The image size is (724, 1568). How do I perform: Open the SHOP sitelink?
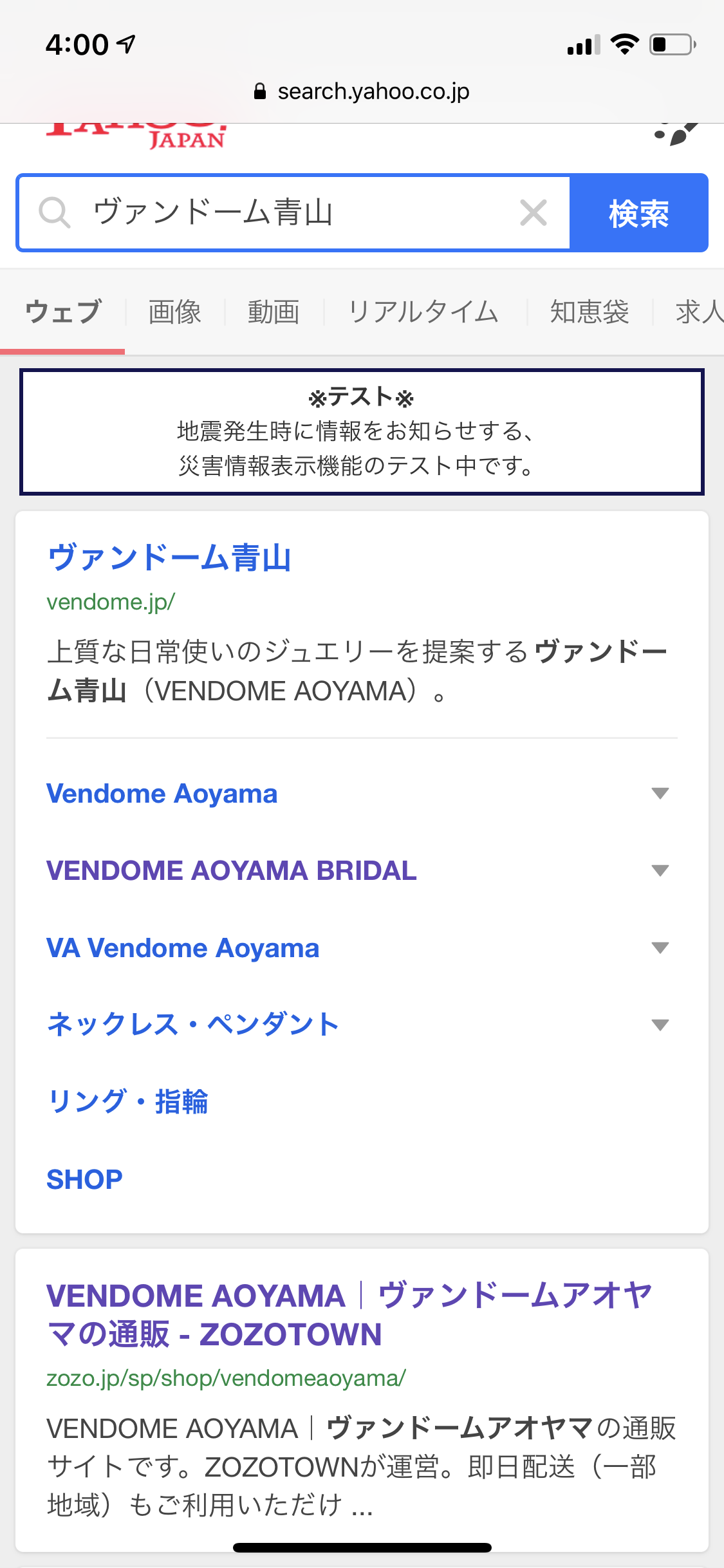(84, 1179)
